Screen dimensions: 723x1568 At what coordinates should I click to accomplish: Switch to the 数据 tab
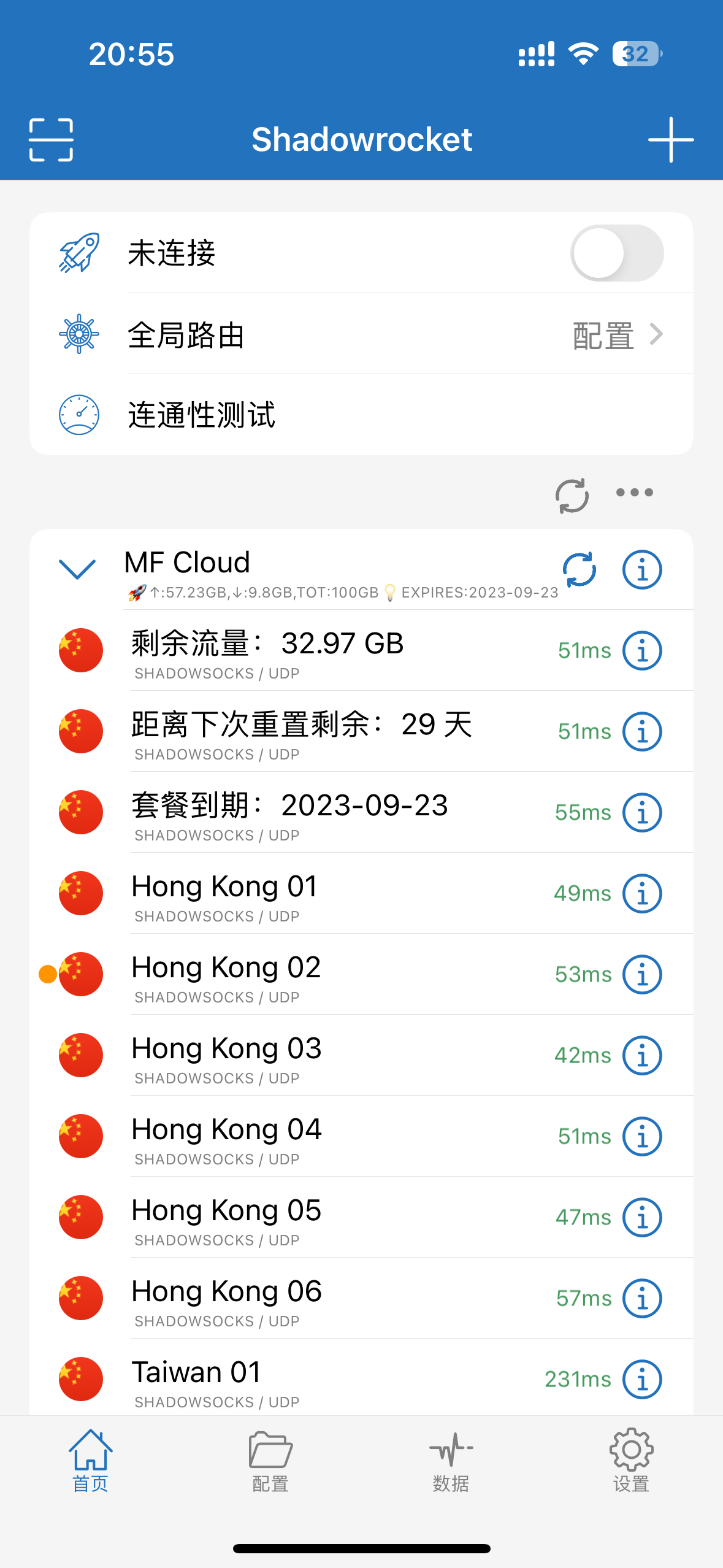click(x=451, y=1462)
